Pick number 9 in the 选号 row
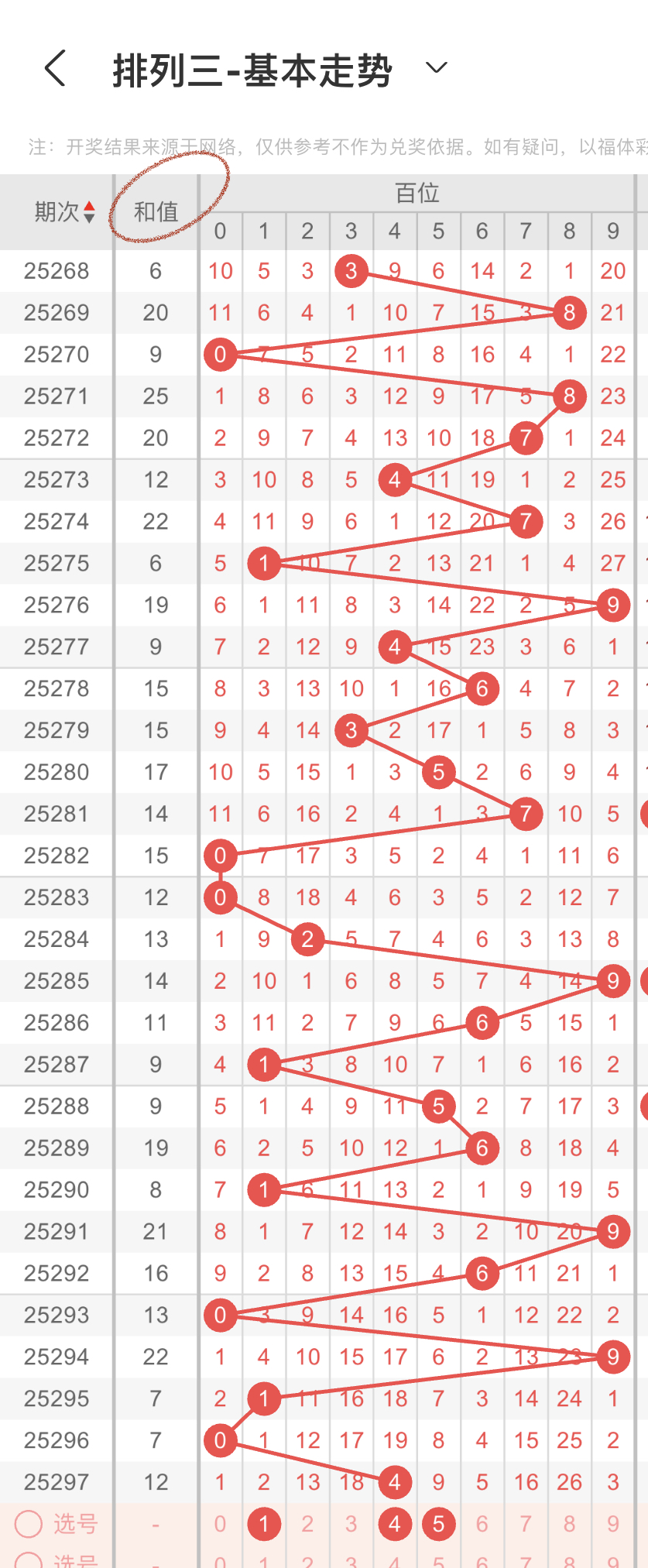This screenshot has height=1568, width=648. pyautogui.click(x=613, y=1524)
